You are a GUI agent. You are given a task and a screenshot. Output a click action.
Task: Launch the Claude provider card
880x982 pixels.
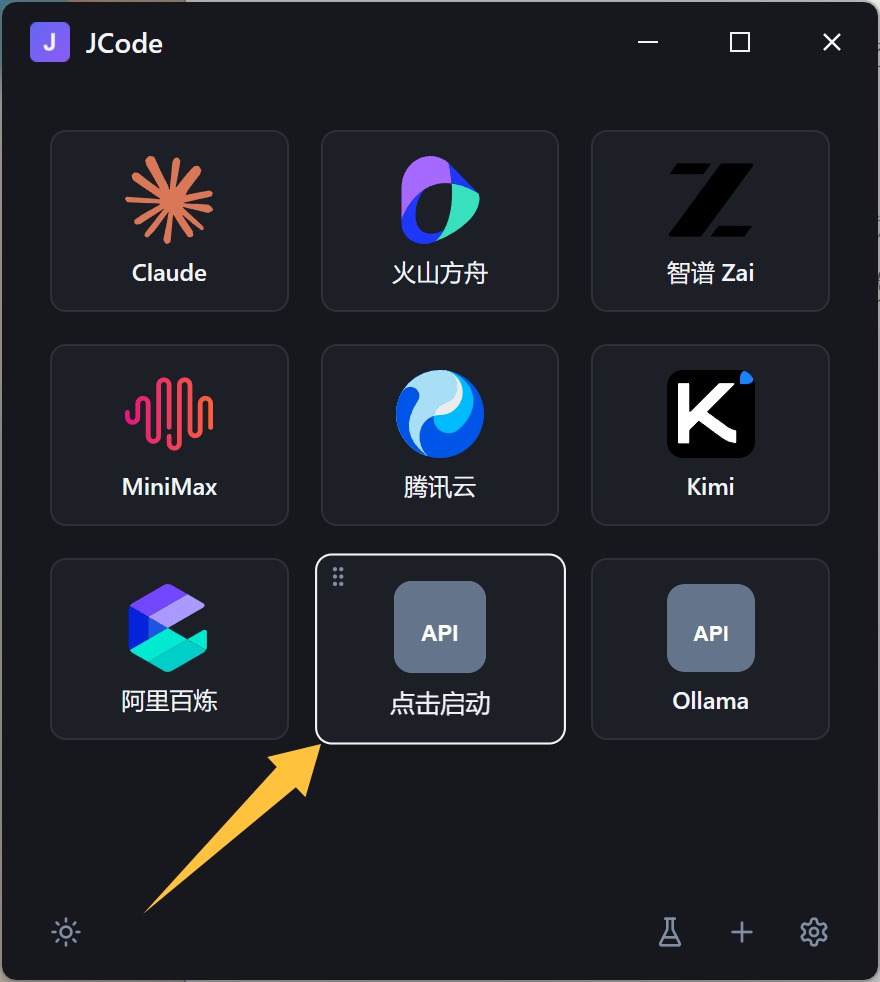click(169, 221)
